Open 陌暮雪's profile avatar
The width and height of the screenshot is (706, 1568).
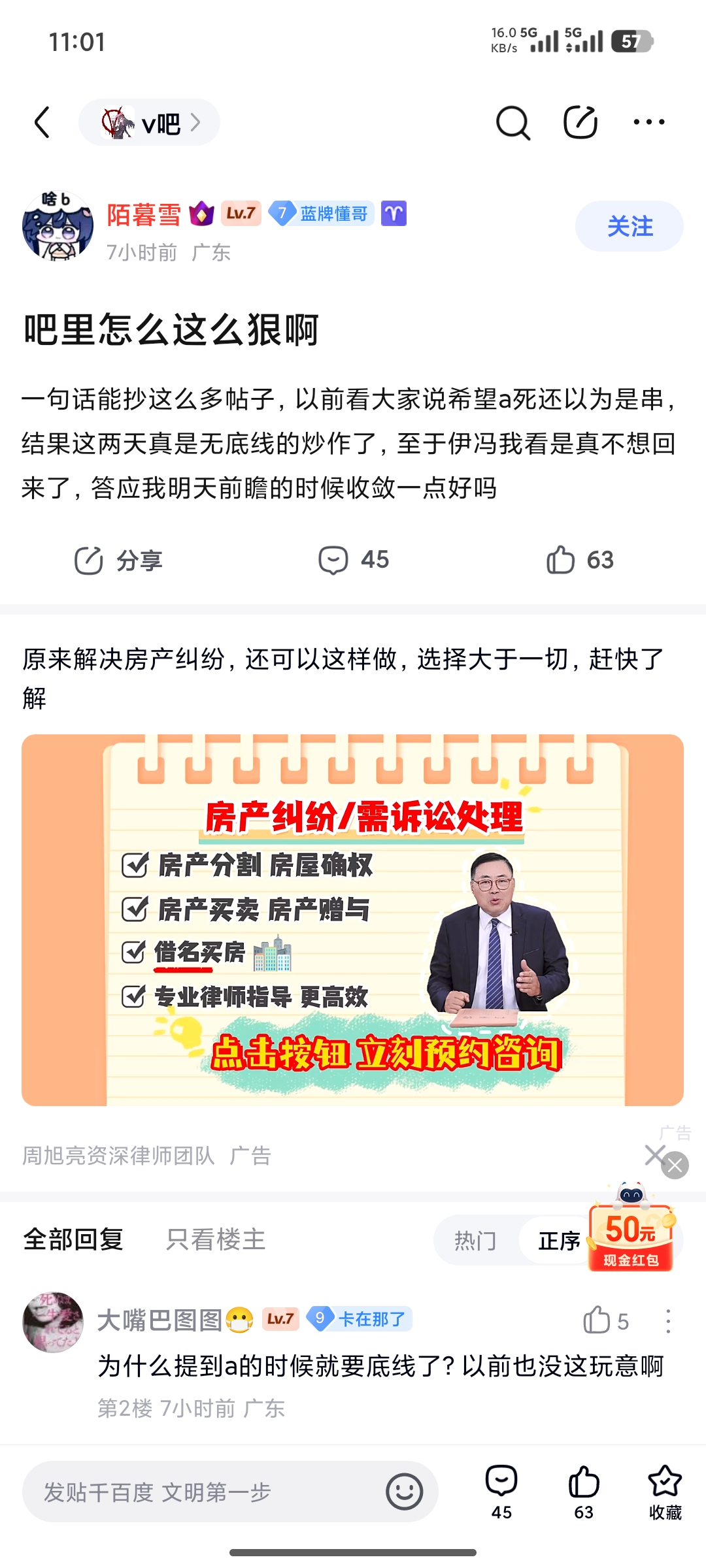(x=58, y=226)
